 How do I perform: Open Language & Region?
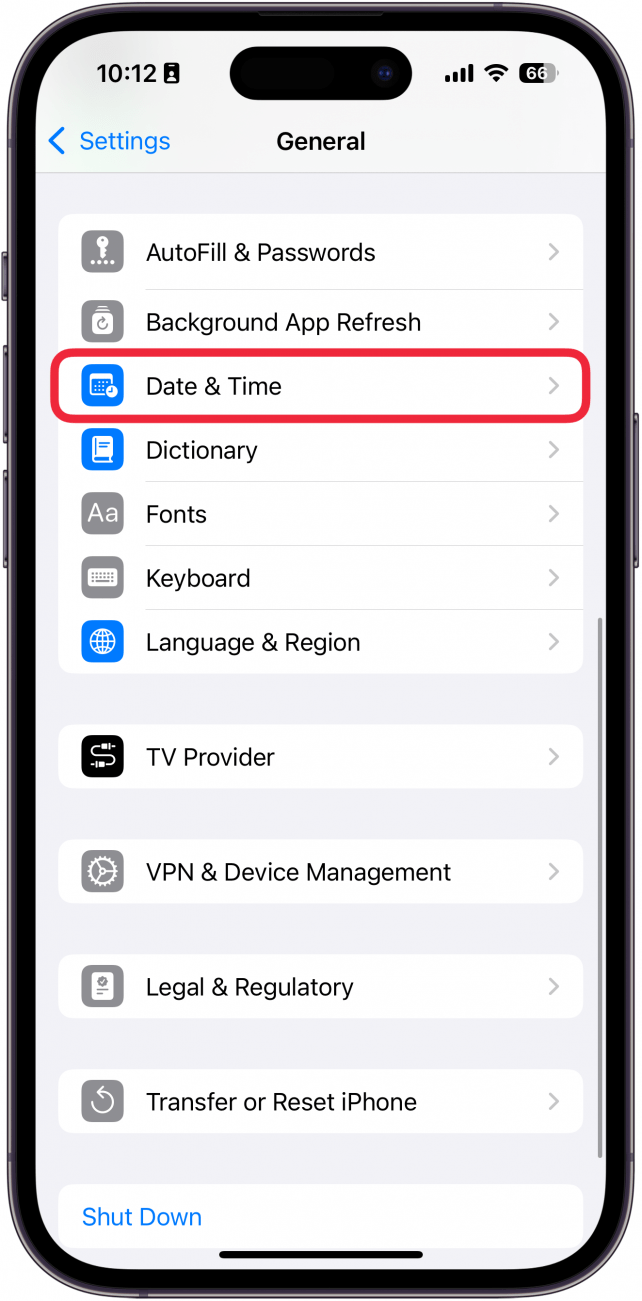(320, 642)
